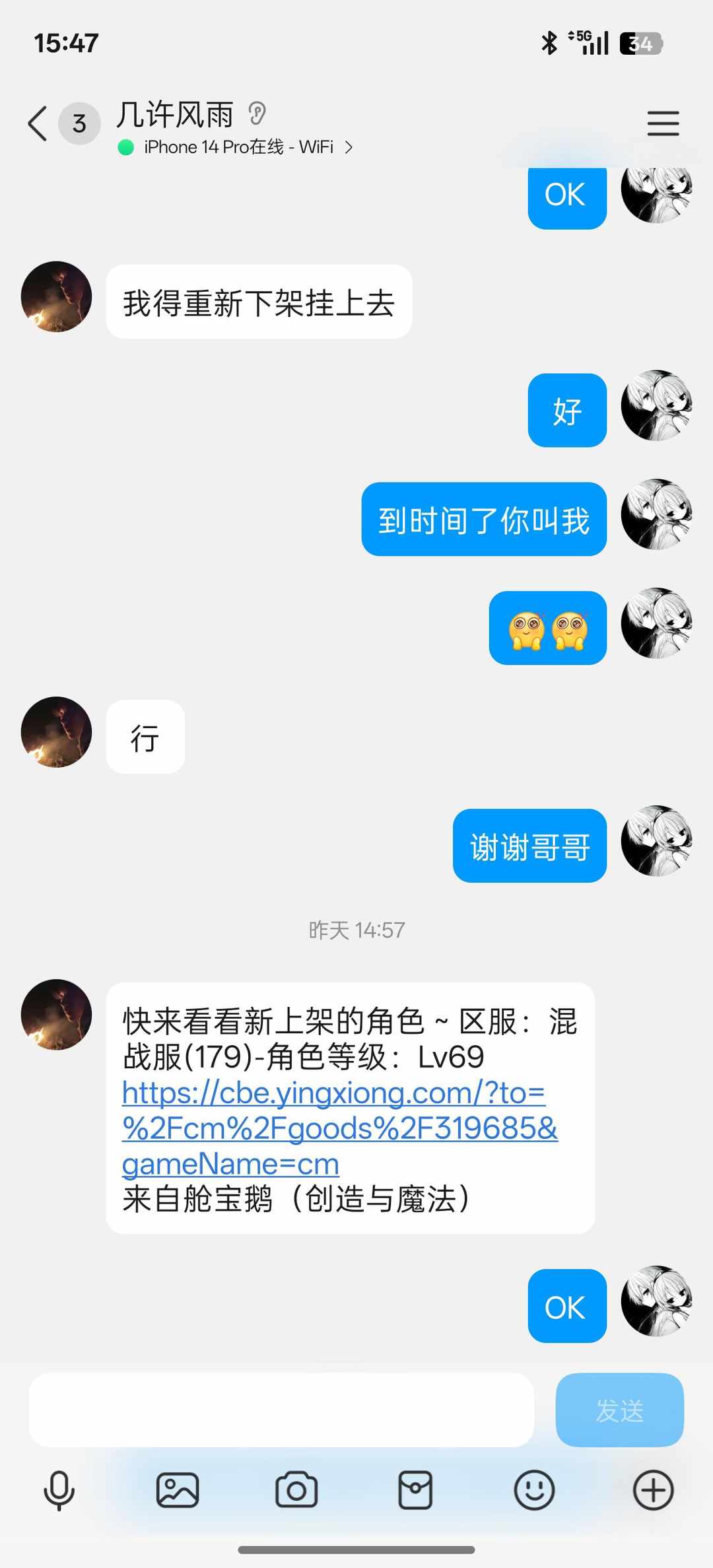The width and height of the screenshot is (713, 1568).
Task: Open the red packet icon in toolbar
Action: [x=416, y=1489]
